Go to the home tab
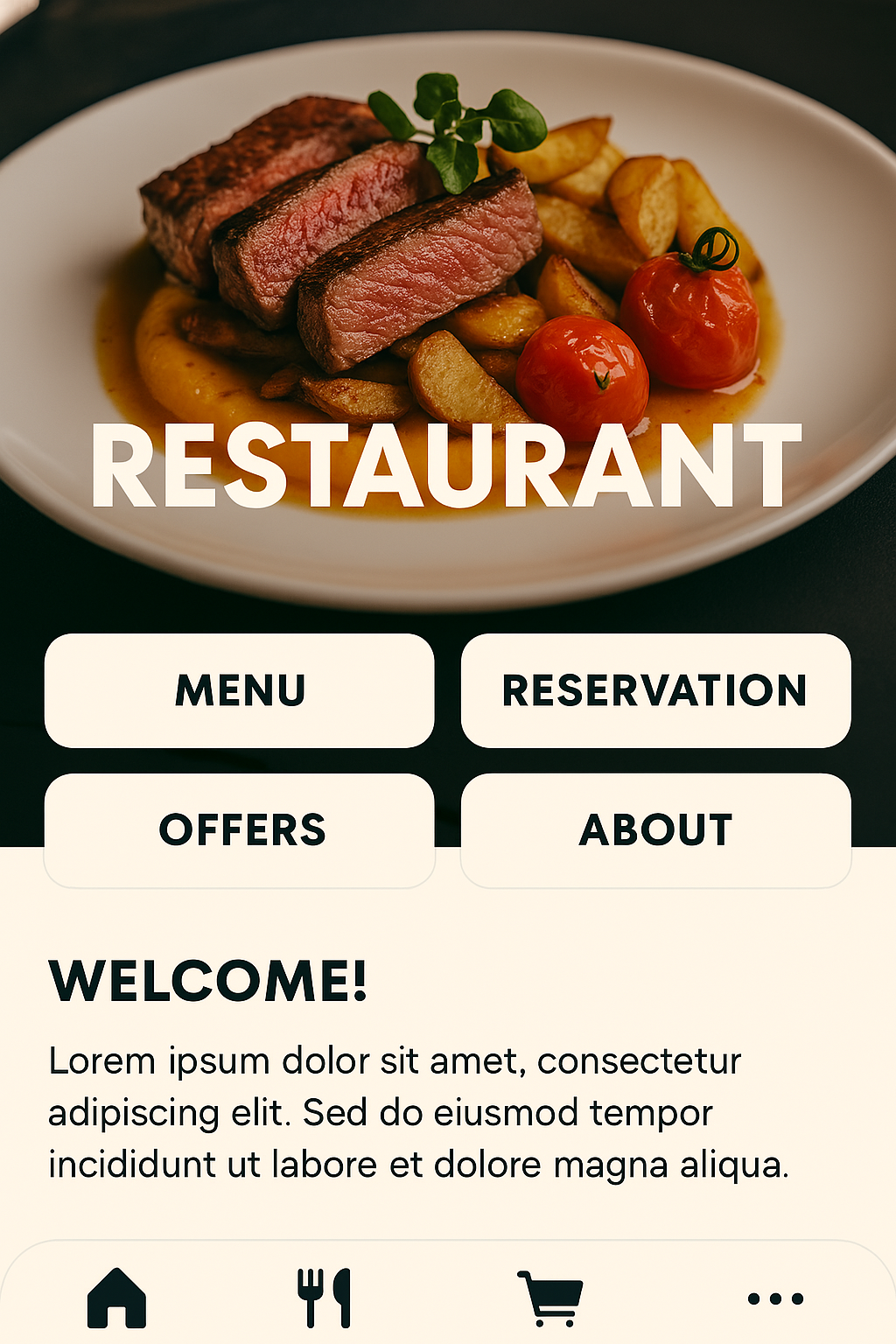896x1344 pixels. 116,1298
